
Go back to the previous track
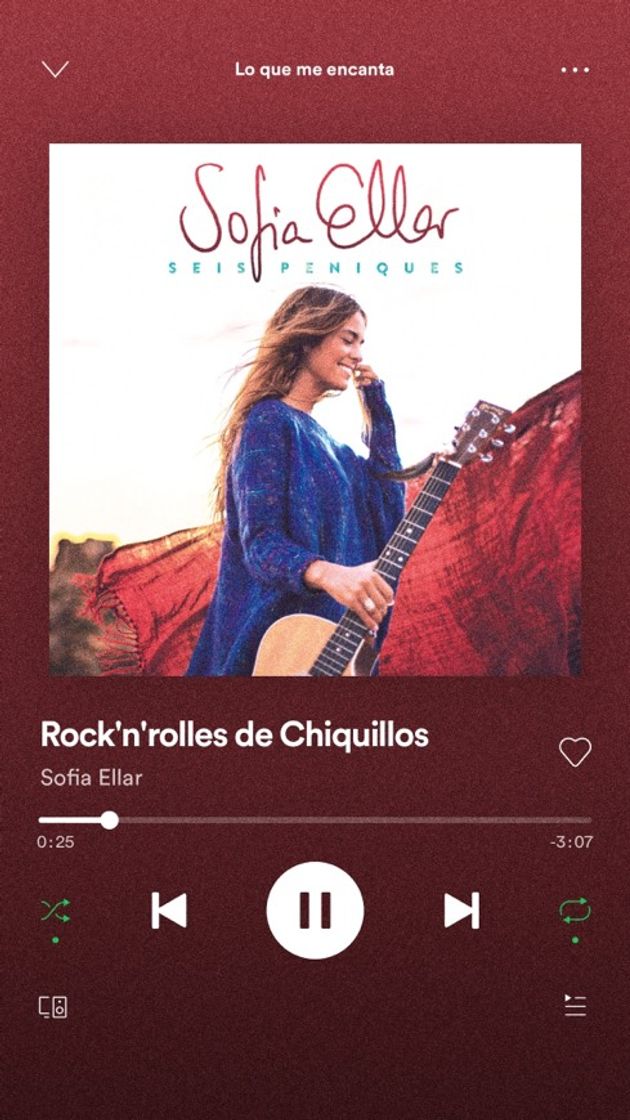pos(169,910)
